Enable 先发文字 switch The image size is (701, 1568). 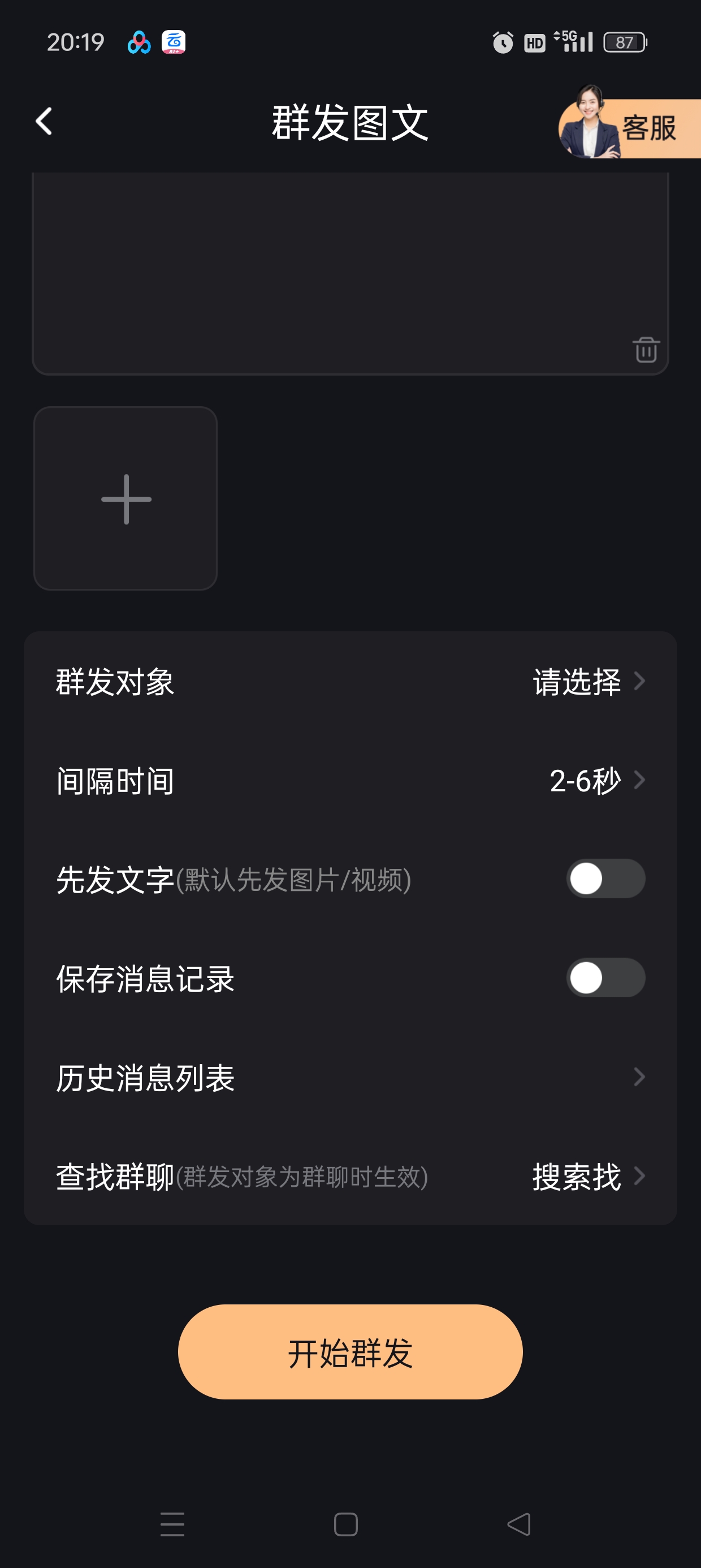tap(605, 879)
